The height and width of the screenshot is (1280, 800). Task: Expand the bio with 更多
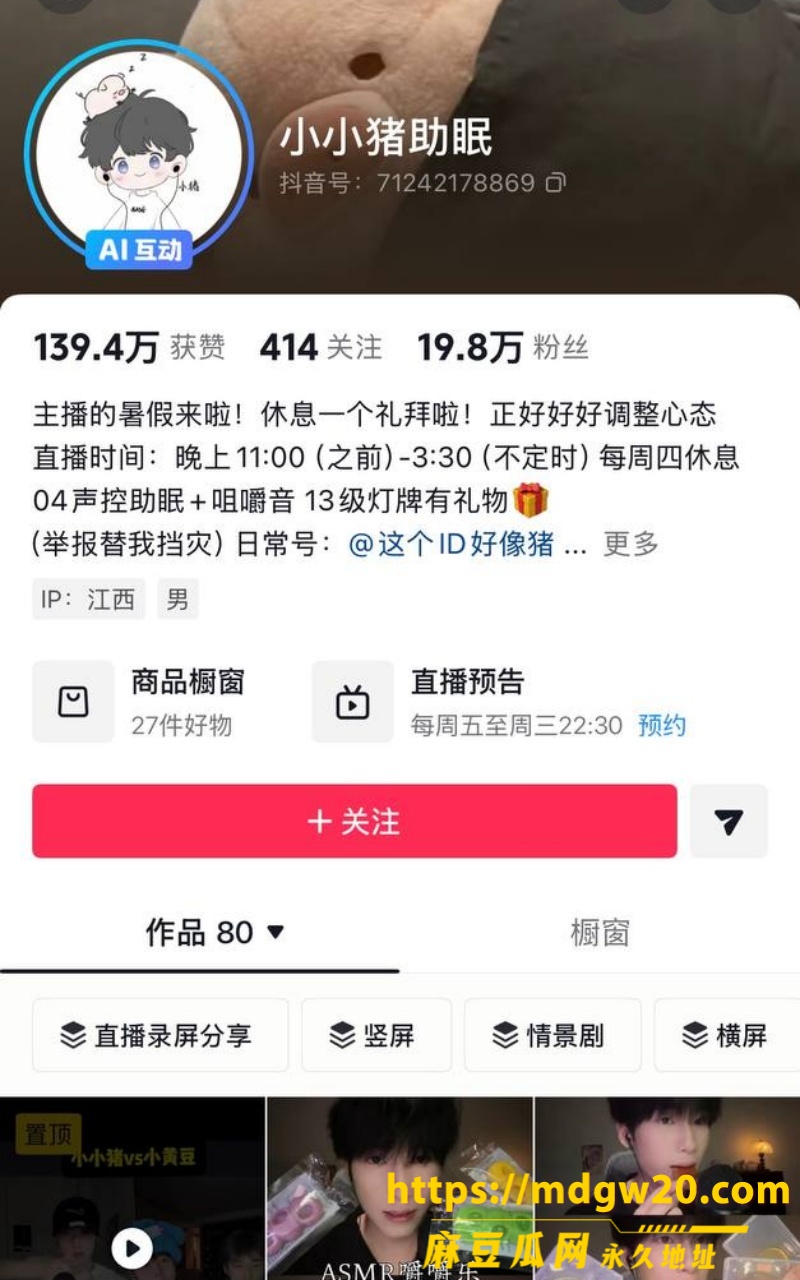(x=631, y=544)
